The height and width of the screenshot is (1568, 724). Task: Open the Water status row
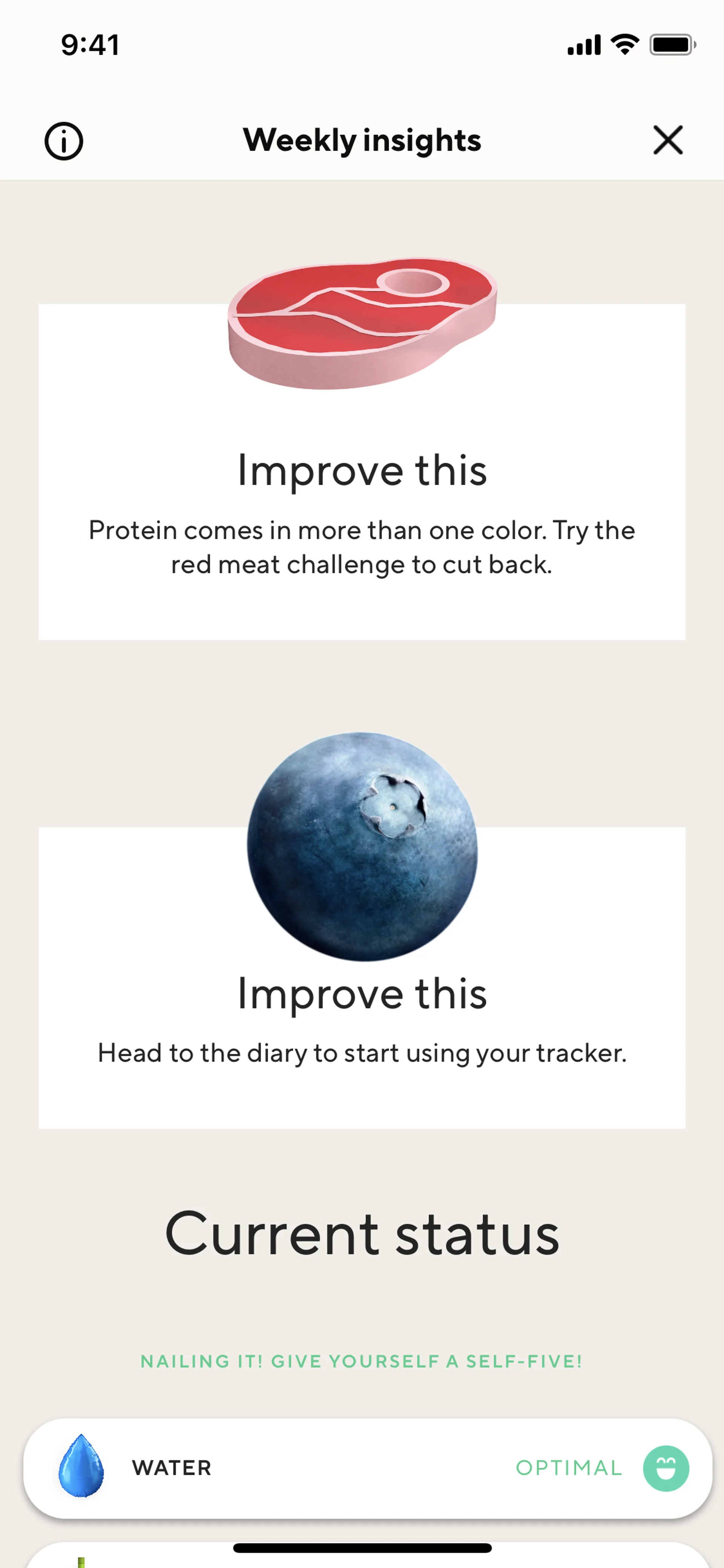[x=368, y=1468]
